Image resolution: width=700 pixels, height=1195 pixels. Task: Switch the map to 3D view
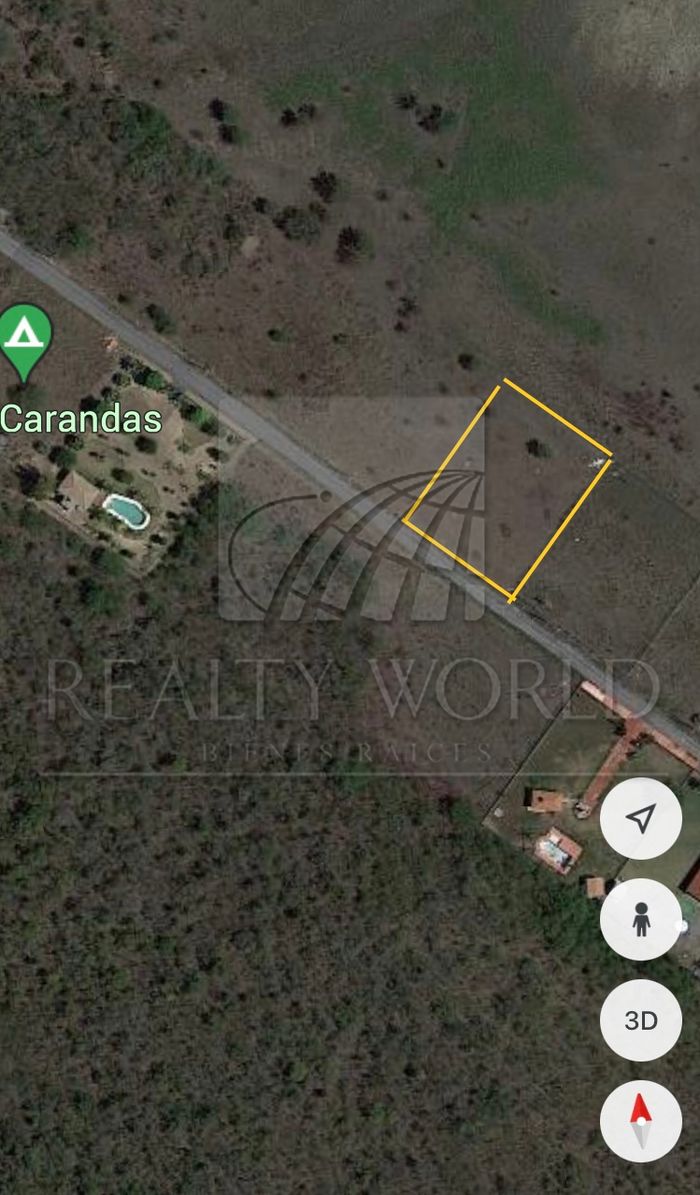pyautogui.click(x=640, y=1021)
